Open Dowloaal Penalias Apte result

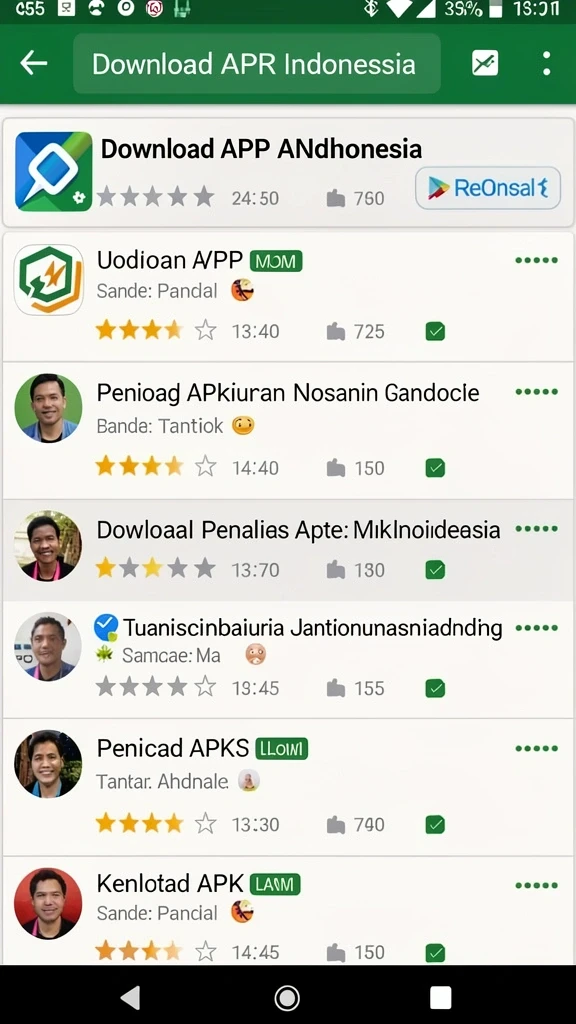pyautogui.click(x=288, y=550)
